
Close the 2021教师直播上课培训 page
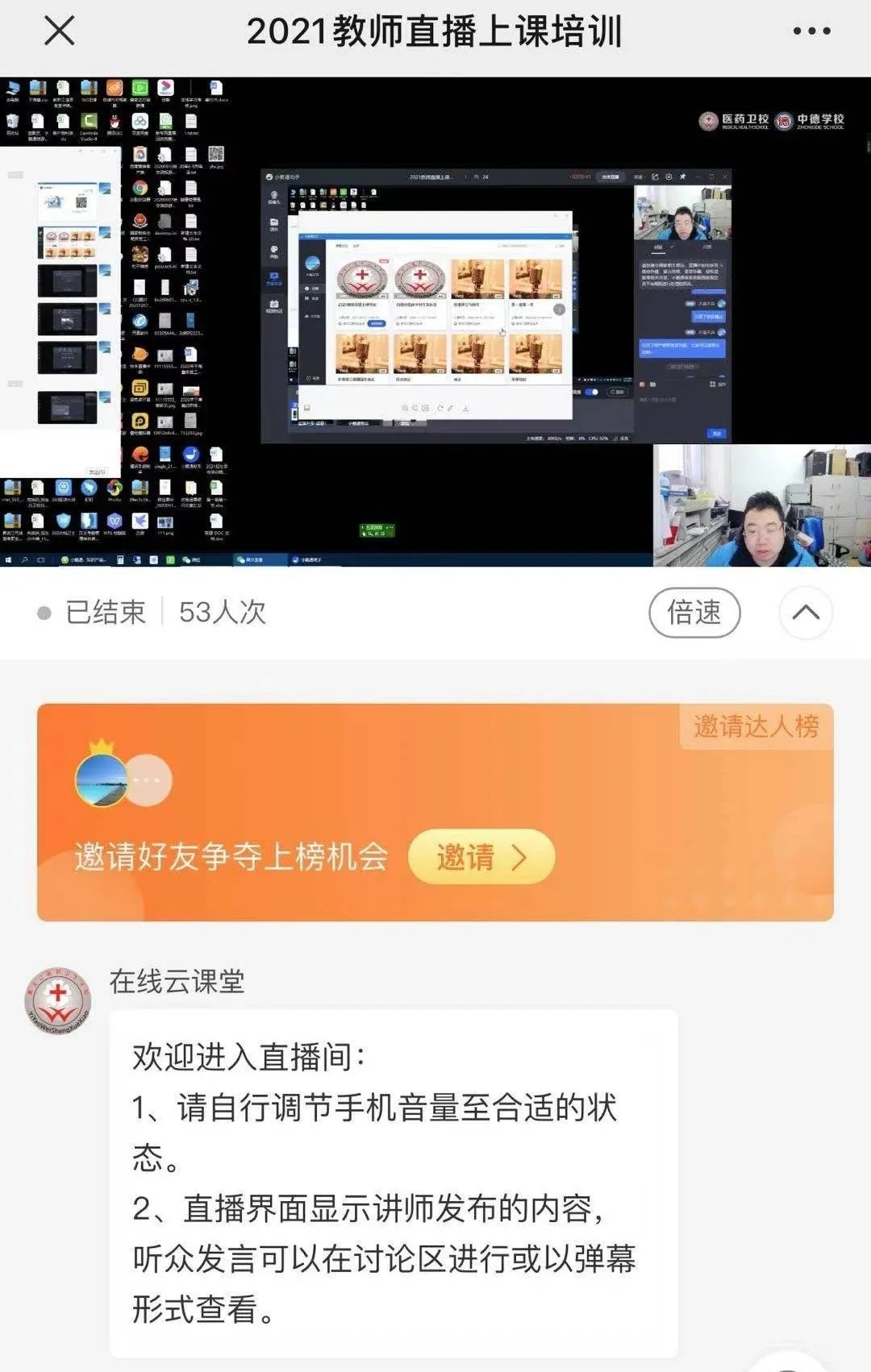[59, 32]
